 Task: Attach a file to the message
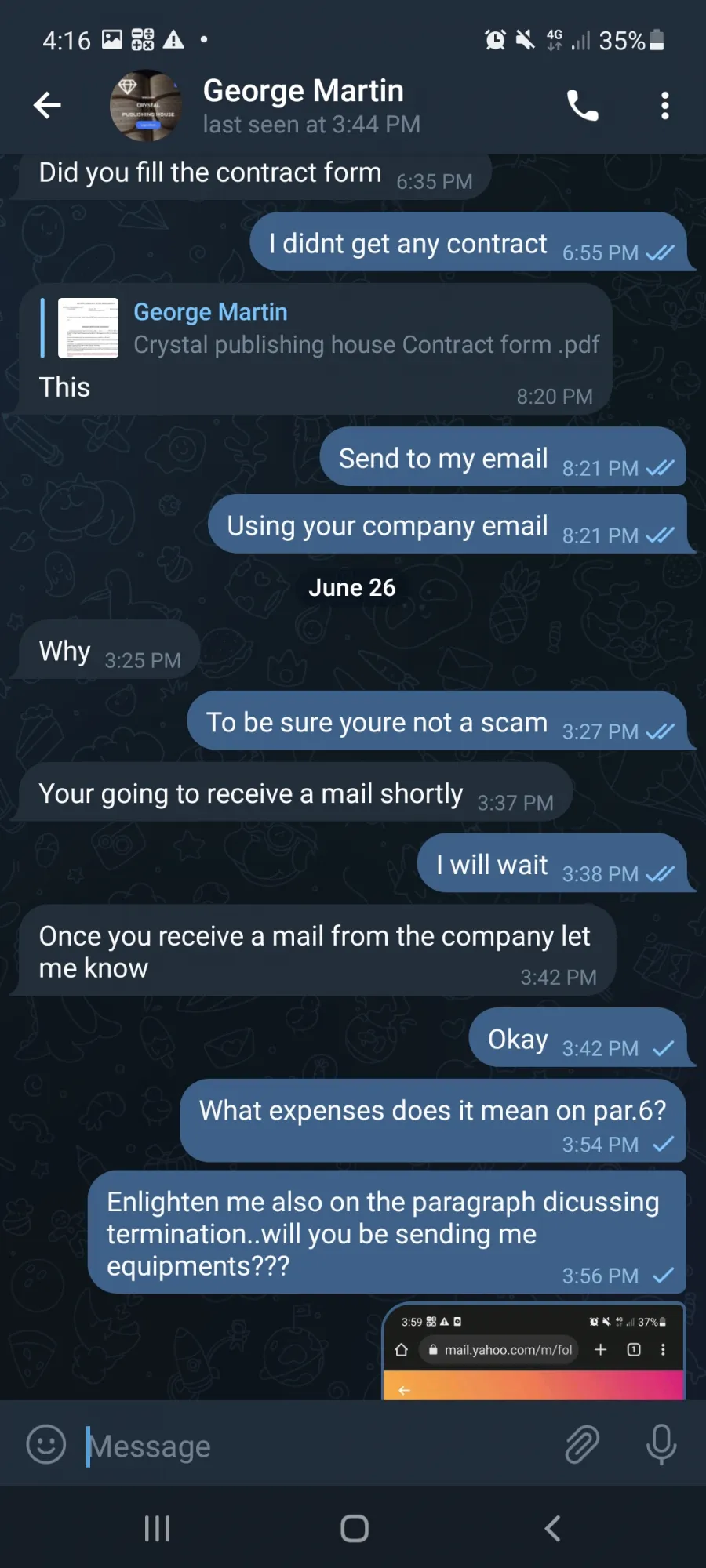point(582,1444)
